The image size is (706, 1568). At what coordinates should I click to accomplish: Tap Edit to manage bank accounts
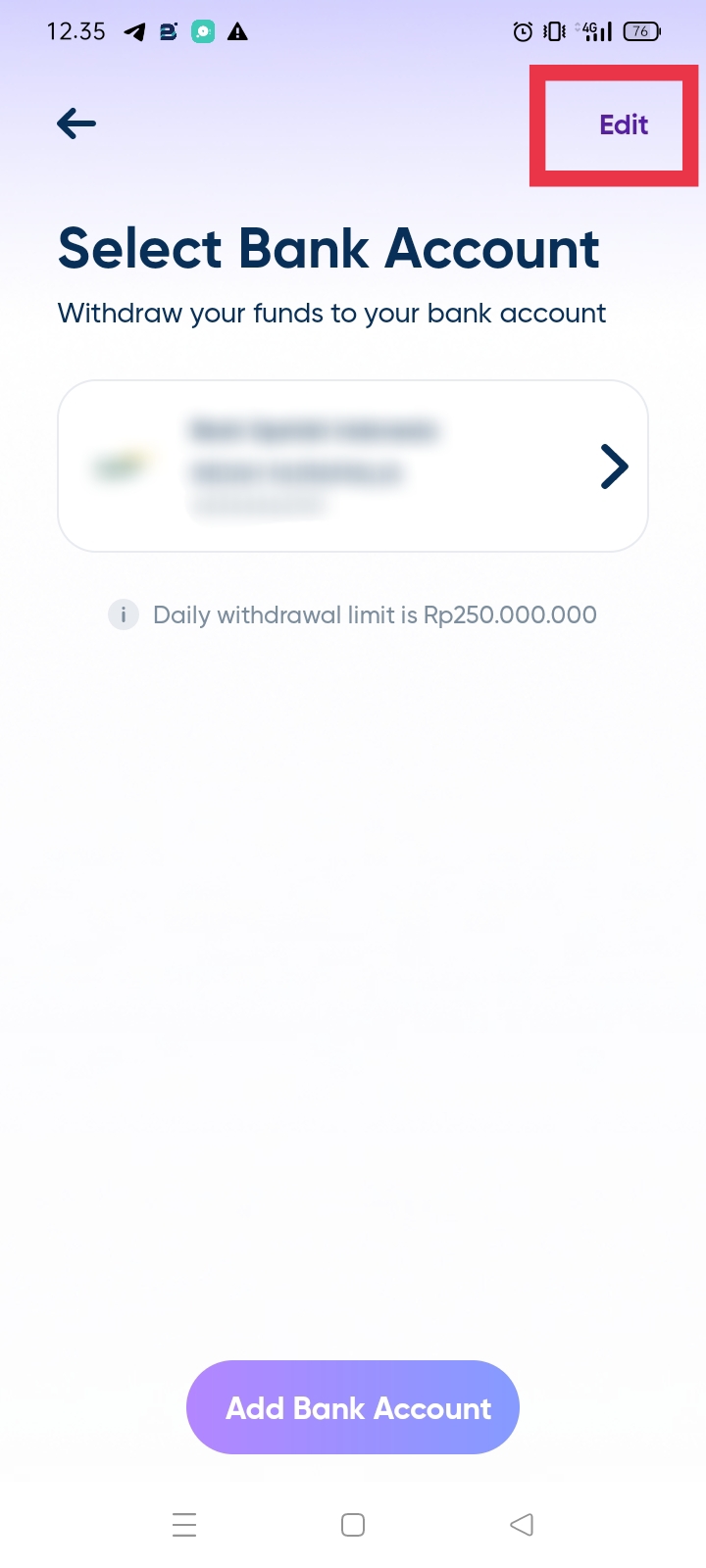624,124
